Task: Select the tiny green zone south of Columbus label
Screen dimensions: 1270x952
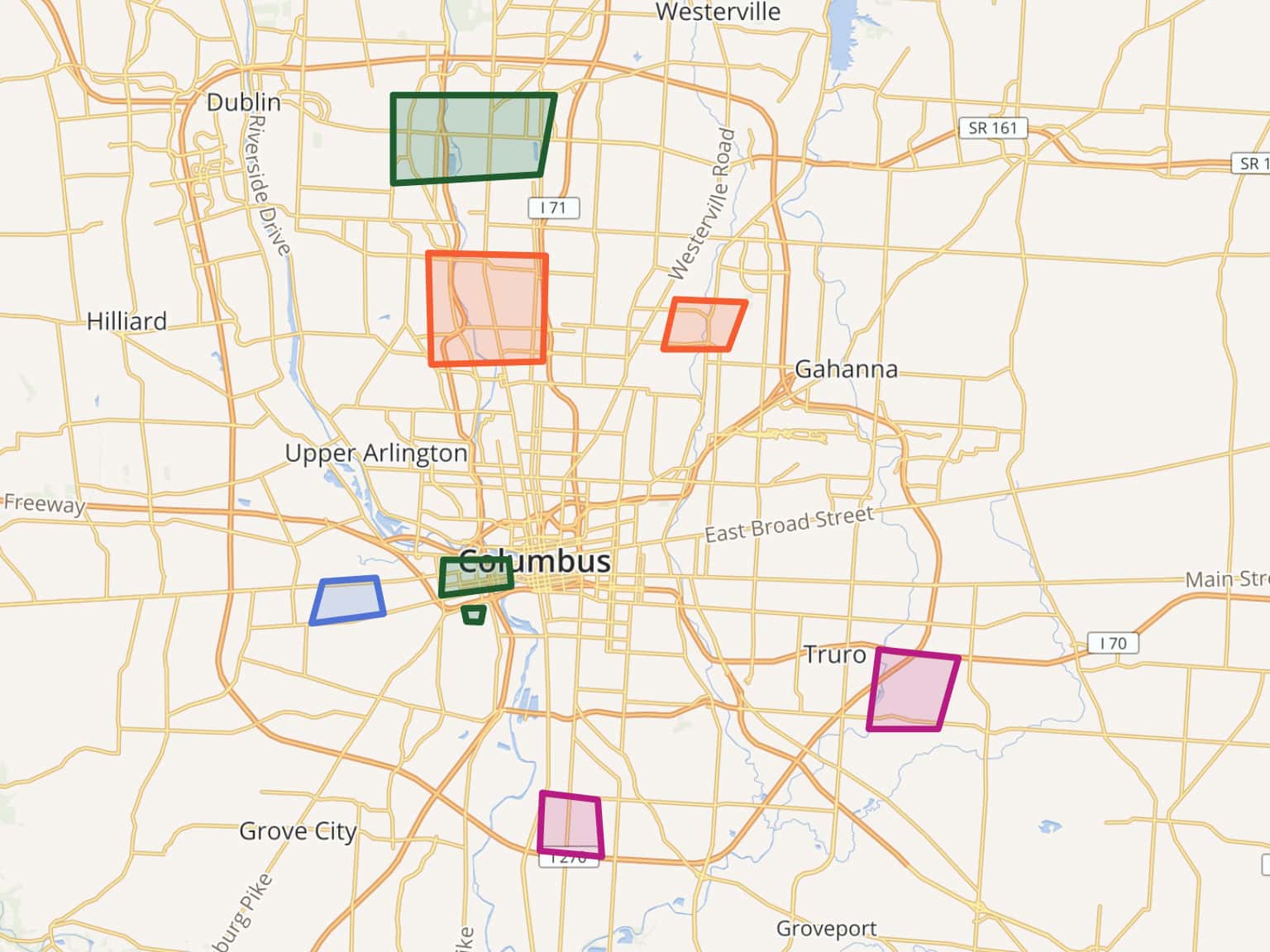Action: 474,615
